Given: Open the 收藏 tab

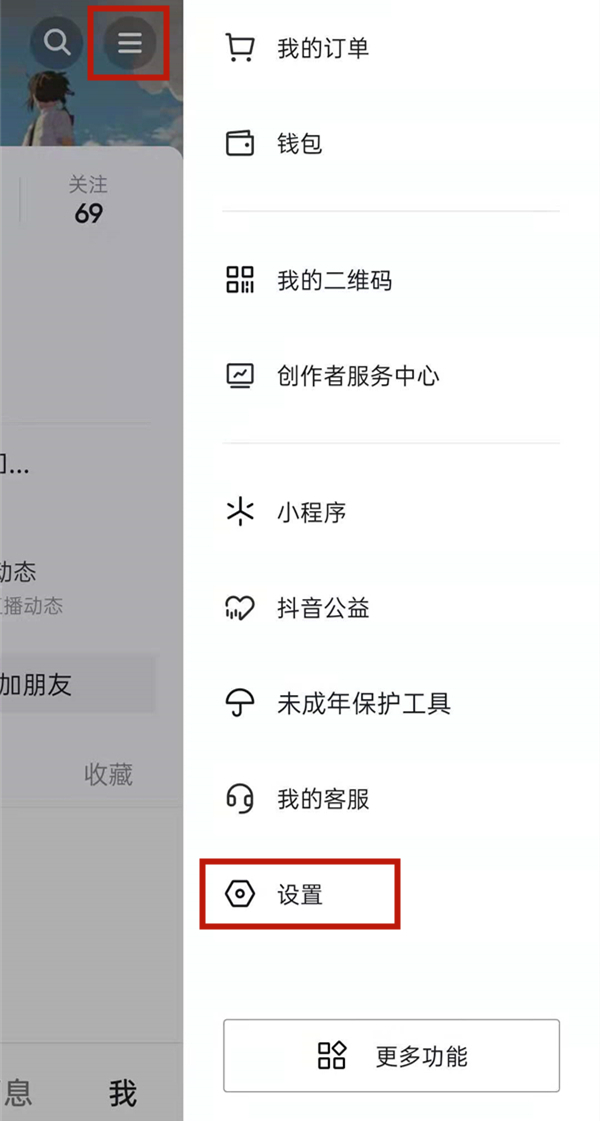Looking at the screenshot, I should pos(108,774).
